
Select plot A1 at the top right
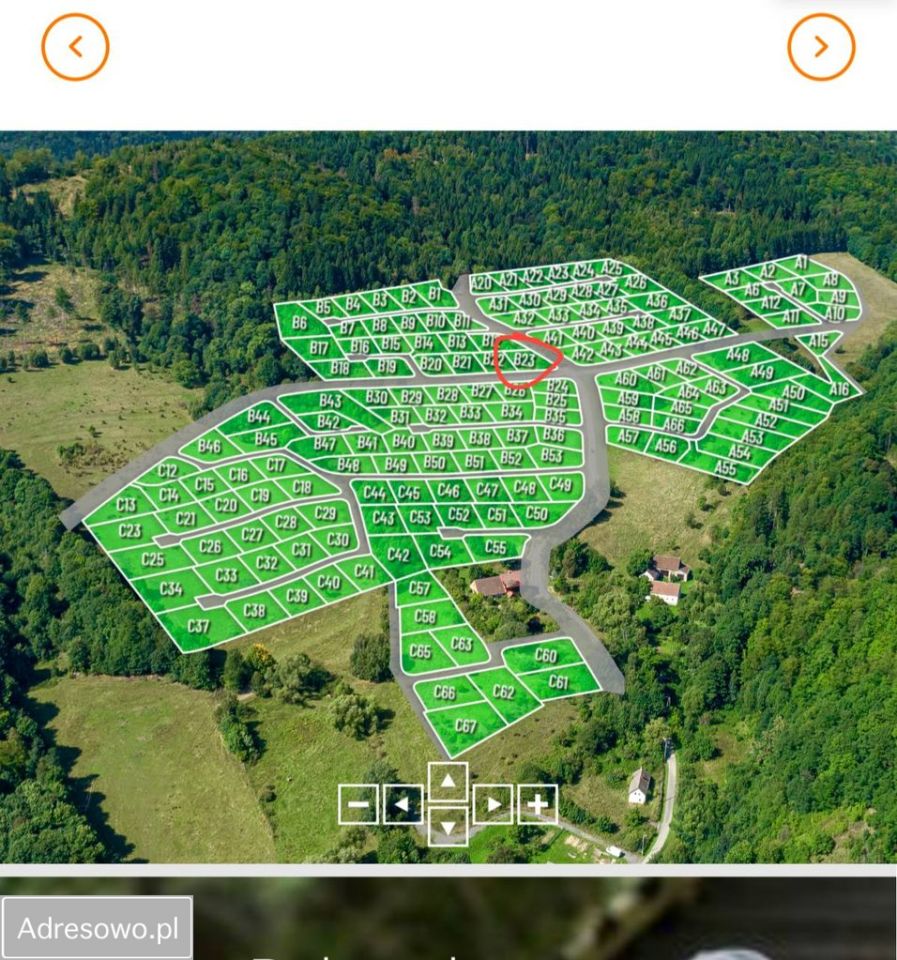coord(800,262)
